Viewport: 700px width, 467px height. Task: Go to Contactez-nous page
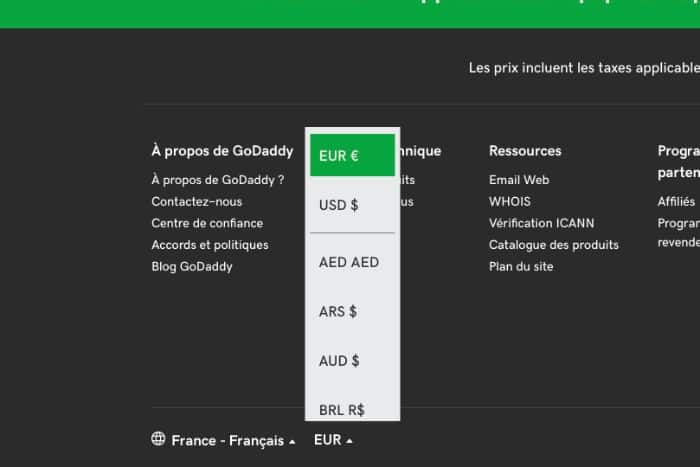197,201
